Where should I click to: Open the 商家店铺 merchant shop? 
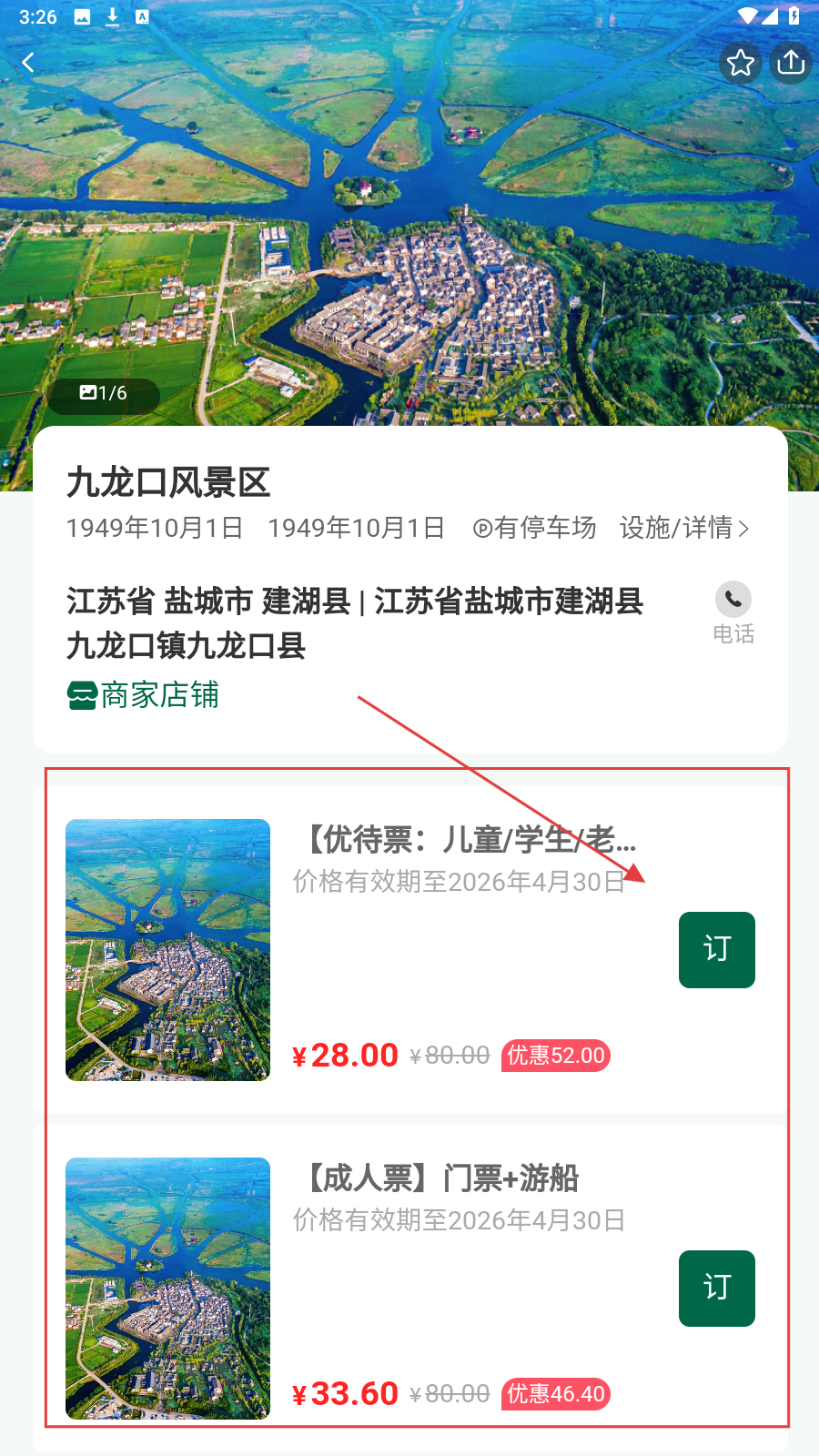coord(144,695)
